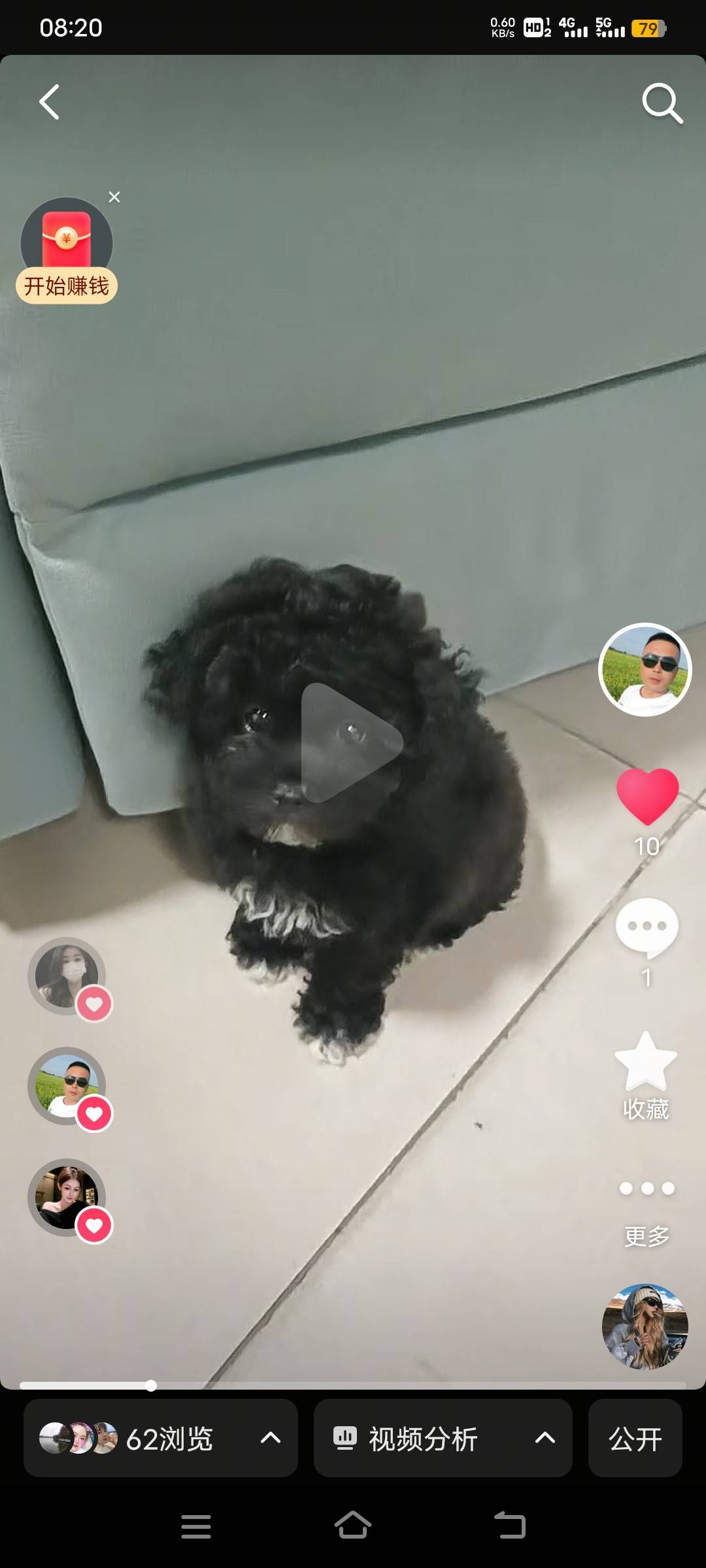Open the spinning music disc avatar
Screen dimensions: 706x1568
(x=645, y=1326)
